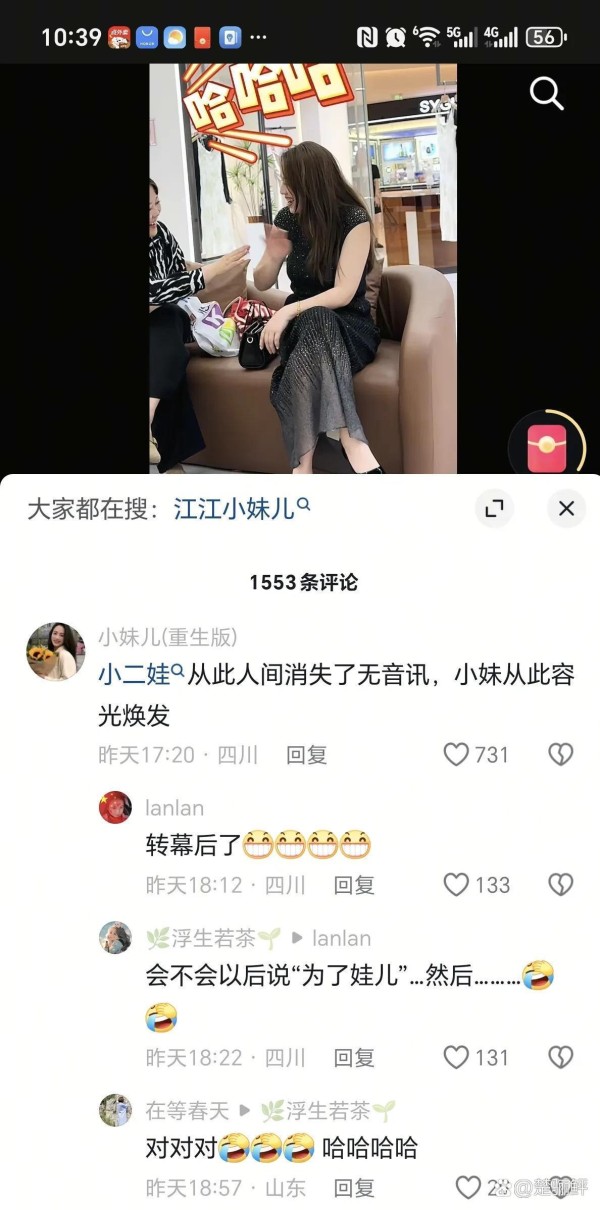The width and height of the screenshot is (600, 1210).
Task: Expand the comments panel to full screen
Action: point(493,509)
